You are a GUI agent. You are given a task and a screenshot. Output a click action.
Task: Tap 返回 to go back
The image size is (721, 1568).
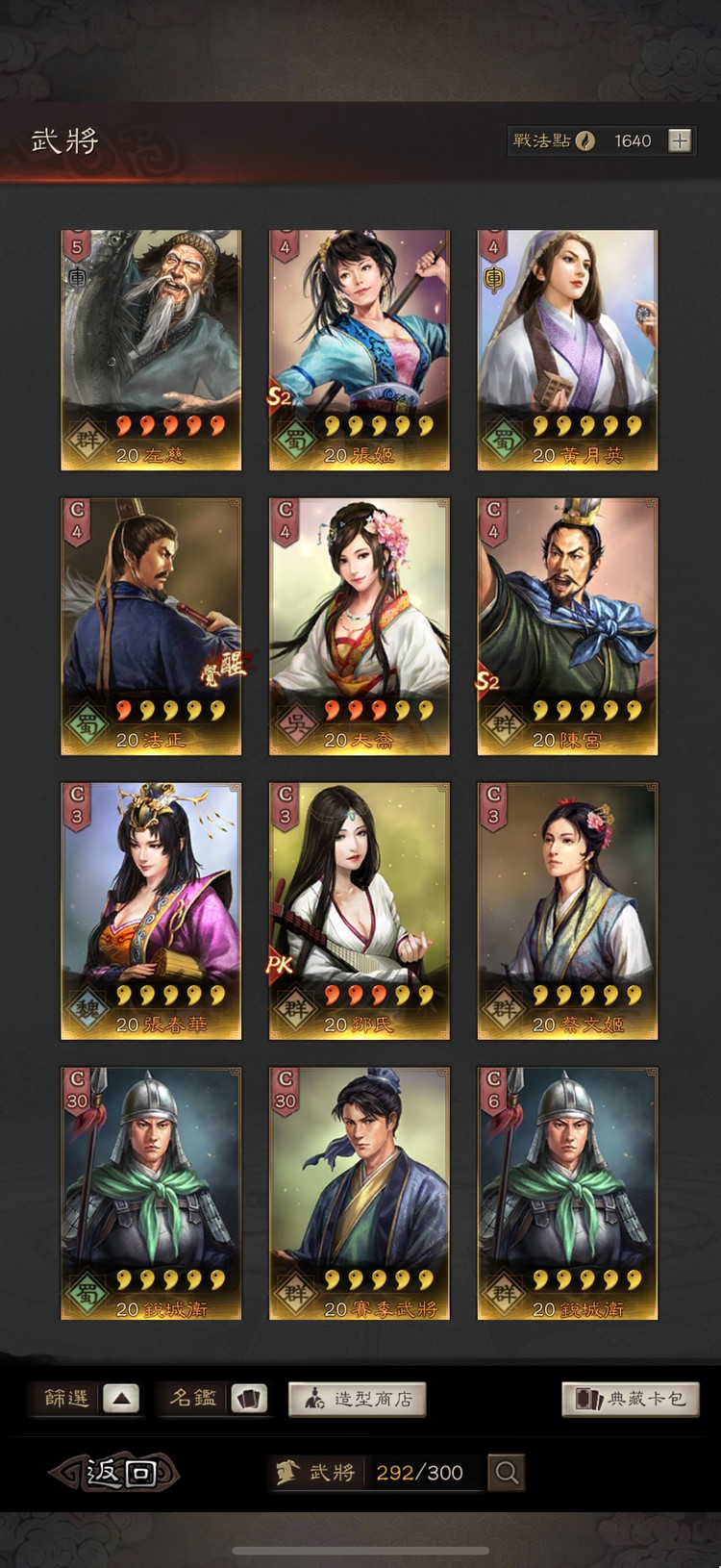117,1472
